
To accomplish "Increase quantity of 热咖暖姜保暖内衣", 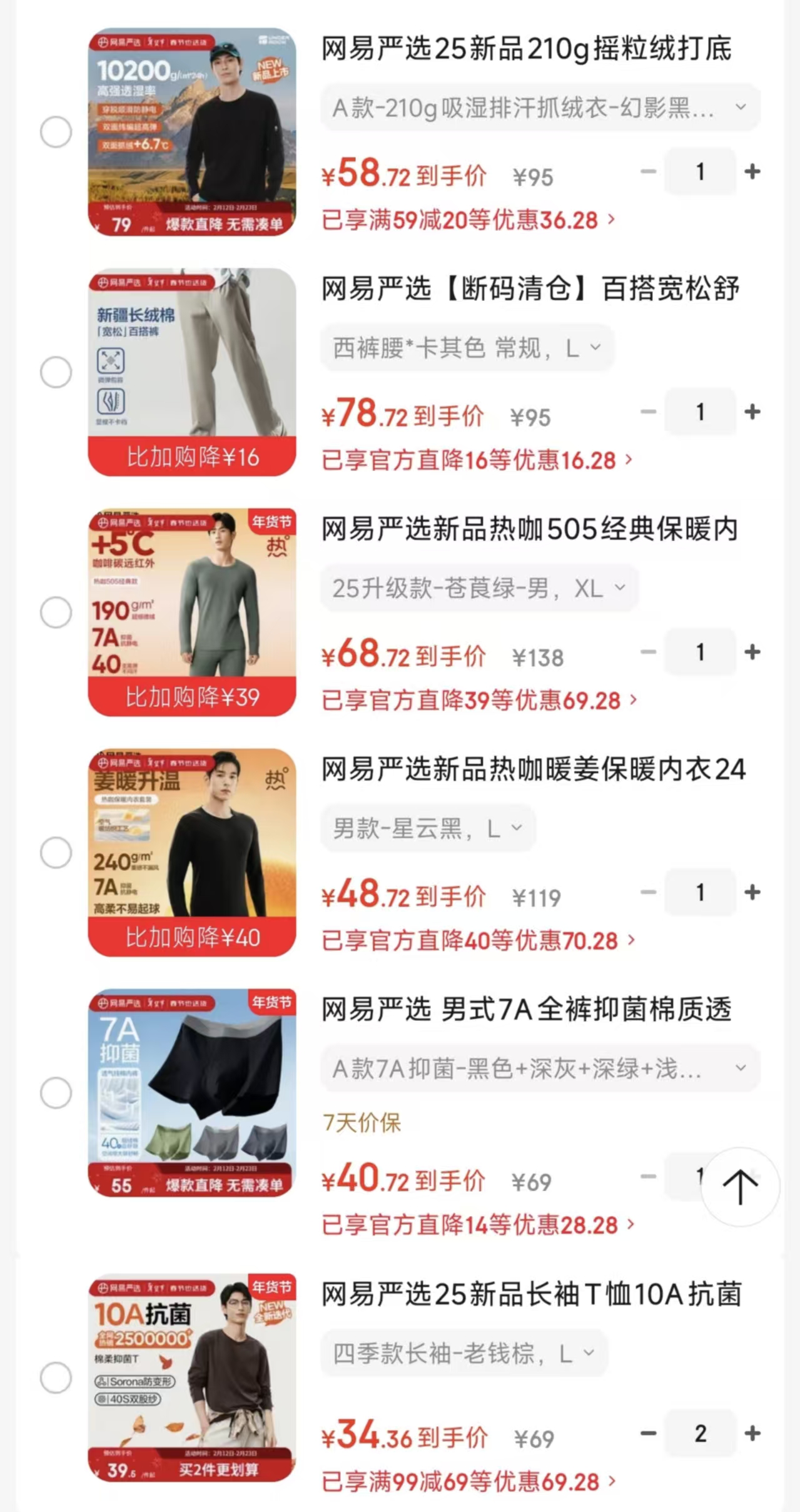I will pyautogui.click(x=752, y=892).
